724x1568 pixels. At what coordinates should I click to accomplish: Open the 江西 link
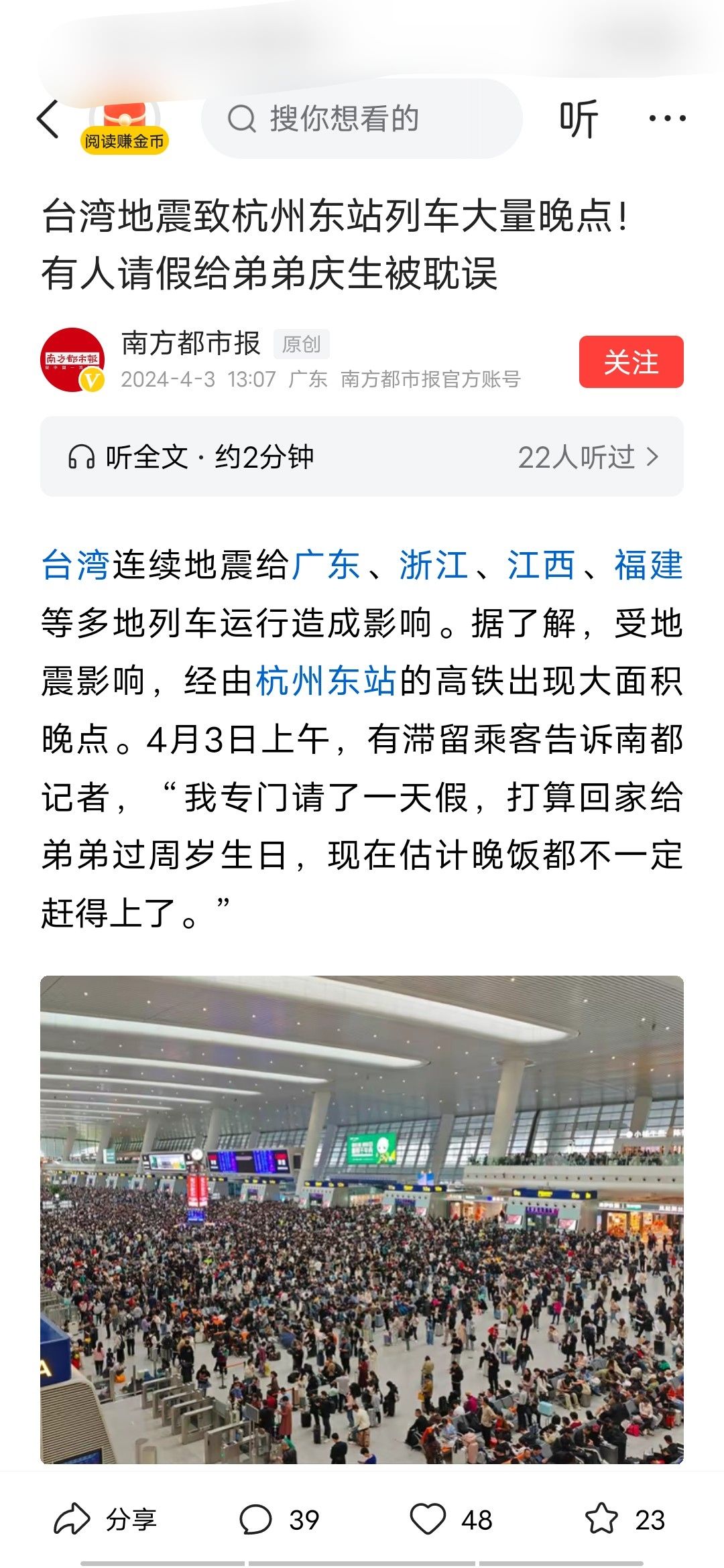click(x=542, y=564)
